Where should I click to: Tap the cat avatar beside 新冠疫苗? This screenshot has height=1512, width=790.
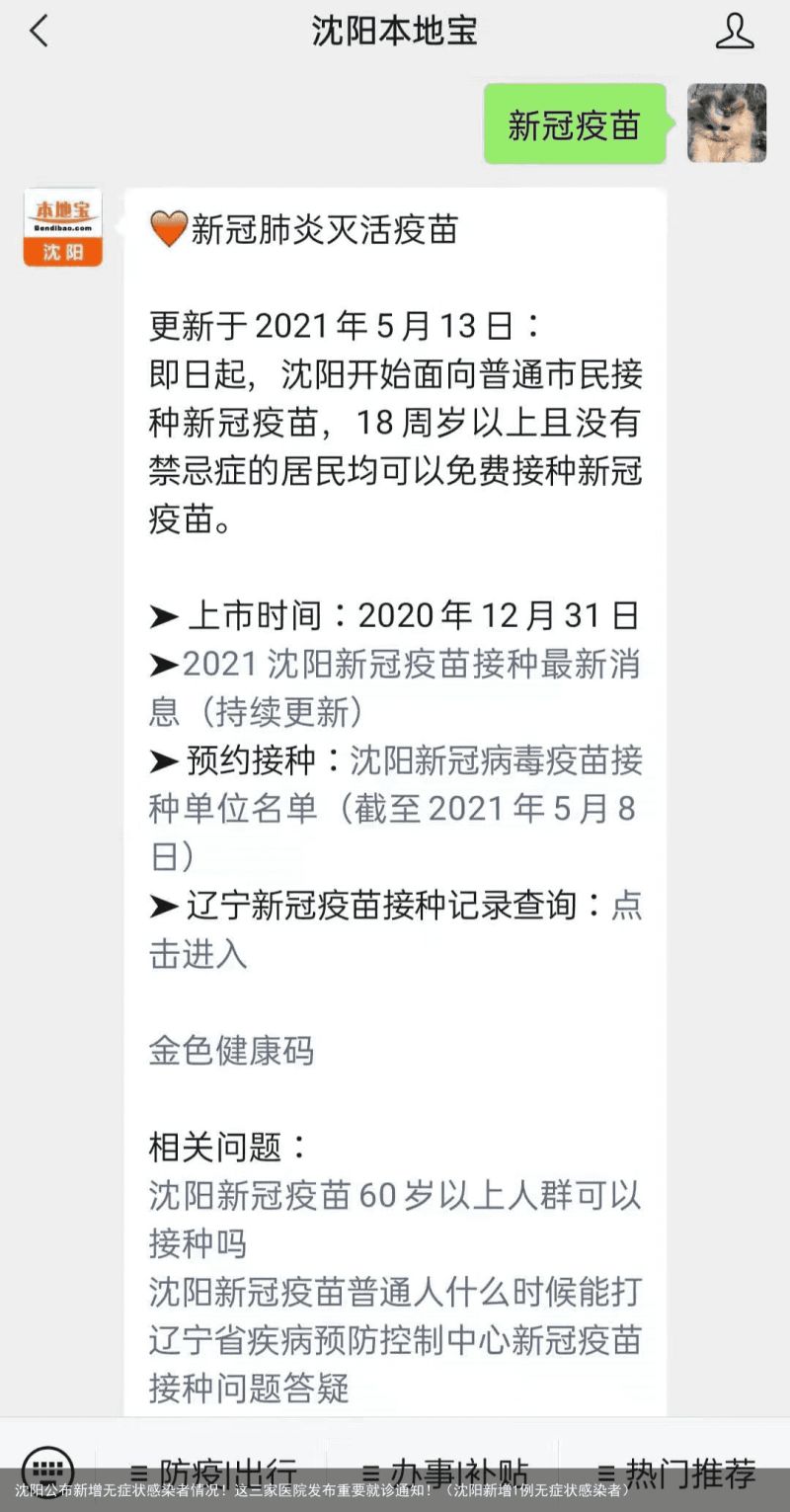click(727, 123)
